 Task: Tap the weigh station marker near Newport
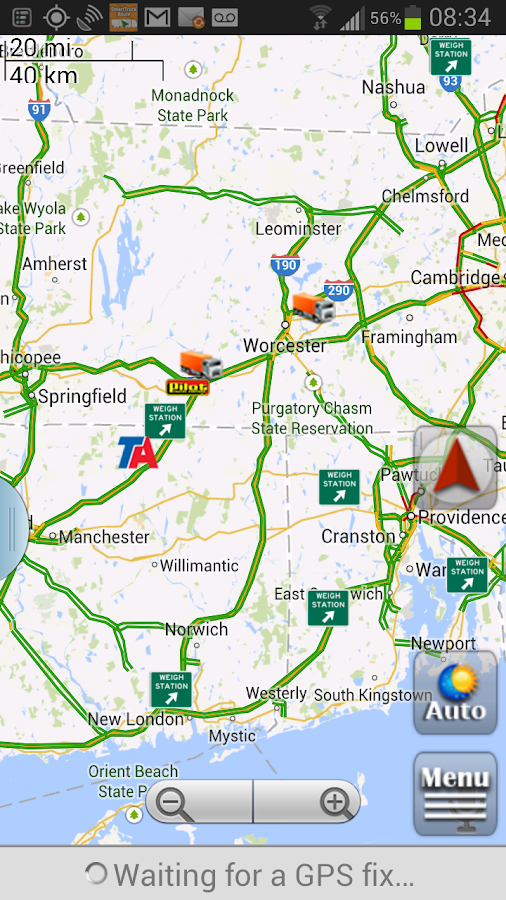coord(467,575)
